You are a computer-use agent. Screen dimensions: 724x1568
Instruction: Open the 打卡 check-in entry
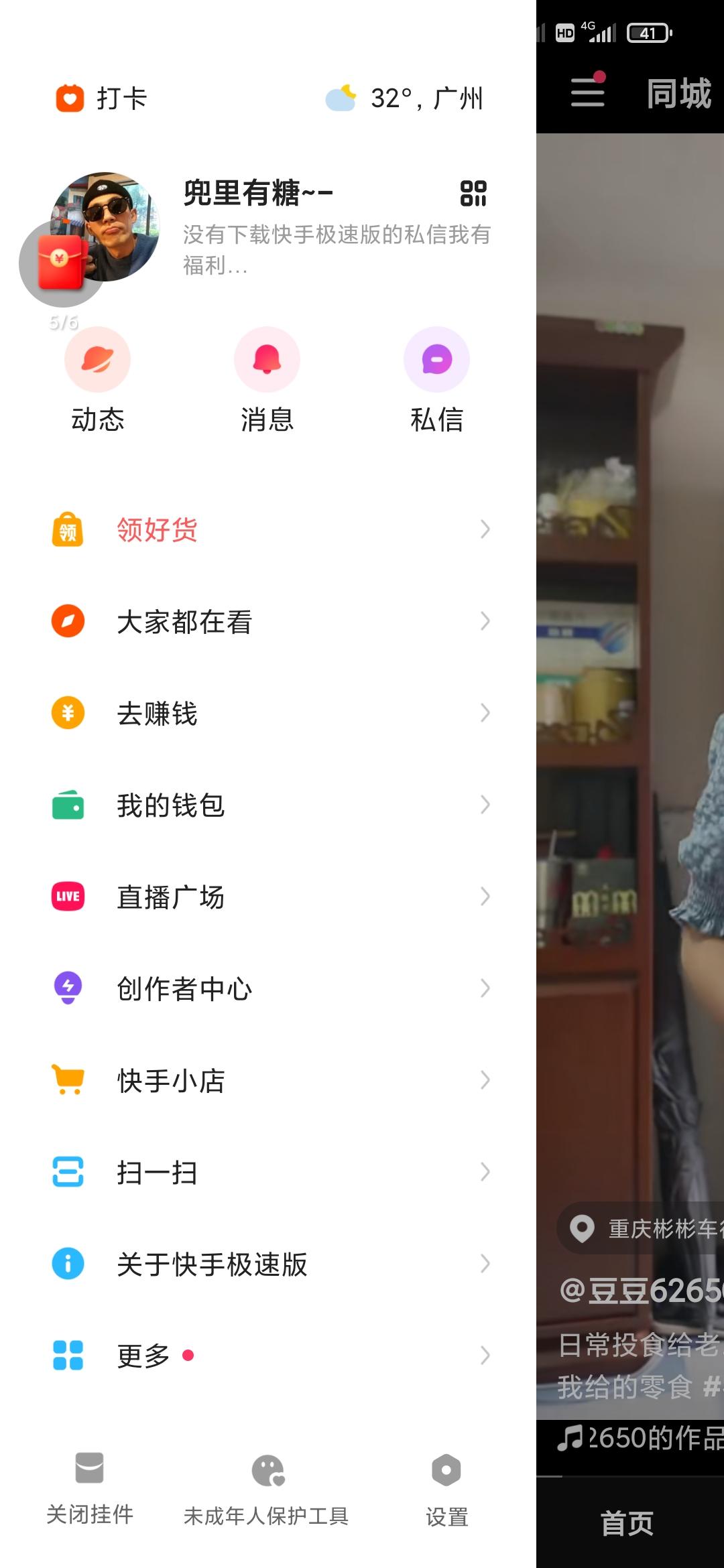[102, 99]
